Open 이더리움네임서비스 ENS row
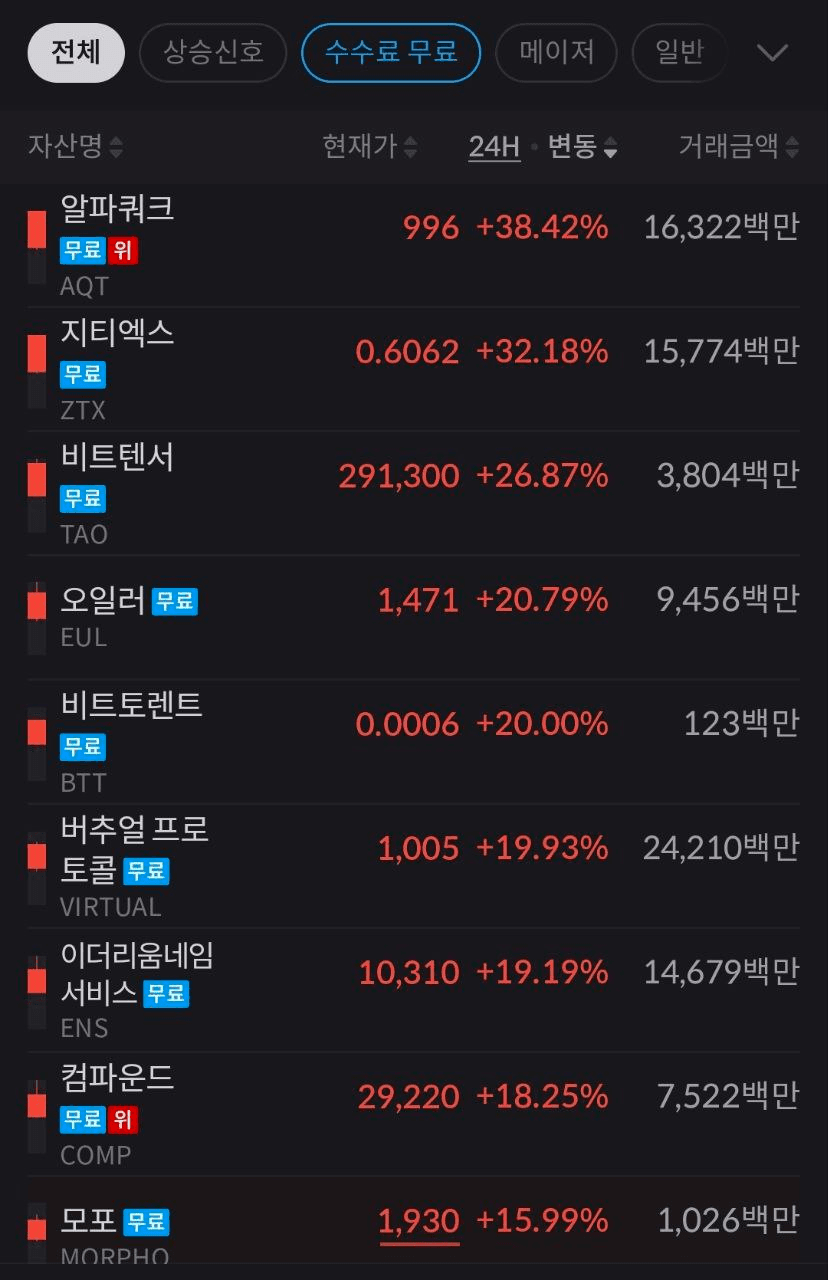 click(x=414, y=988)
